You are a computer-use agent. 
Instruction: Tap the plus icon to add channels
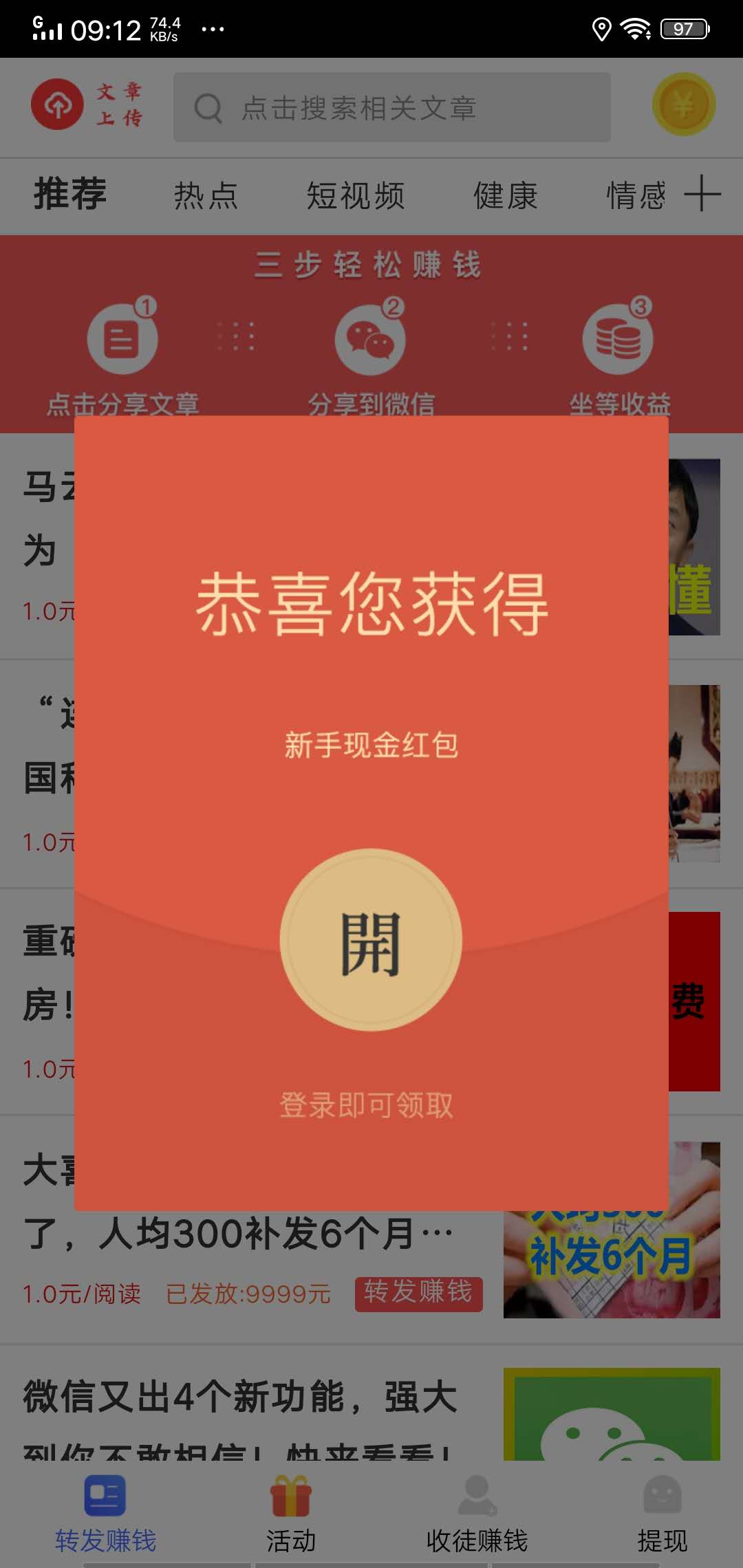point(702,193)
